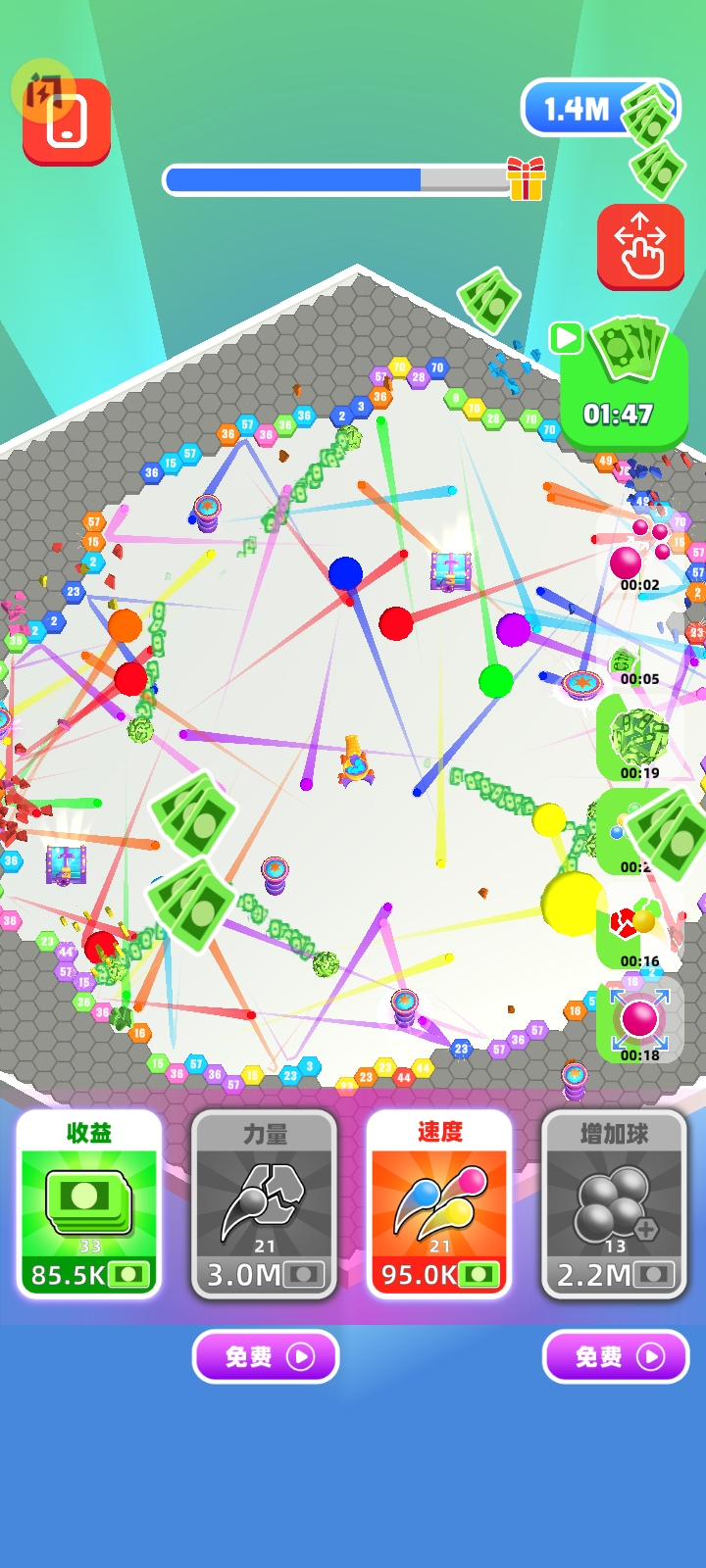The height and width of the screenshot is (1568, 706).
Task: Upgrade 力量 power for 3.0M
Action: 265,1205
